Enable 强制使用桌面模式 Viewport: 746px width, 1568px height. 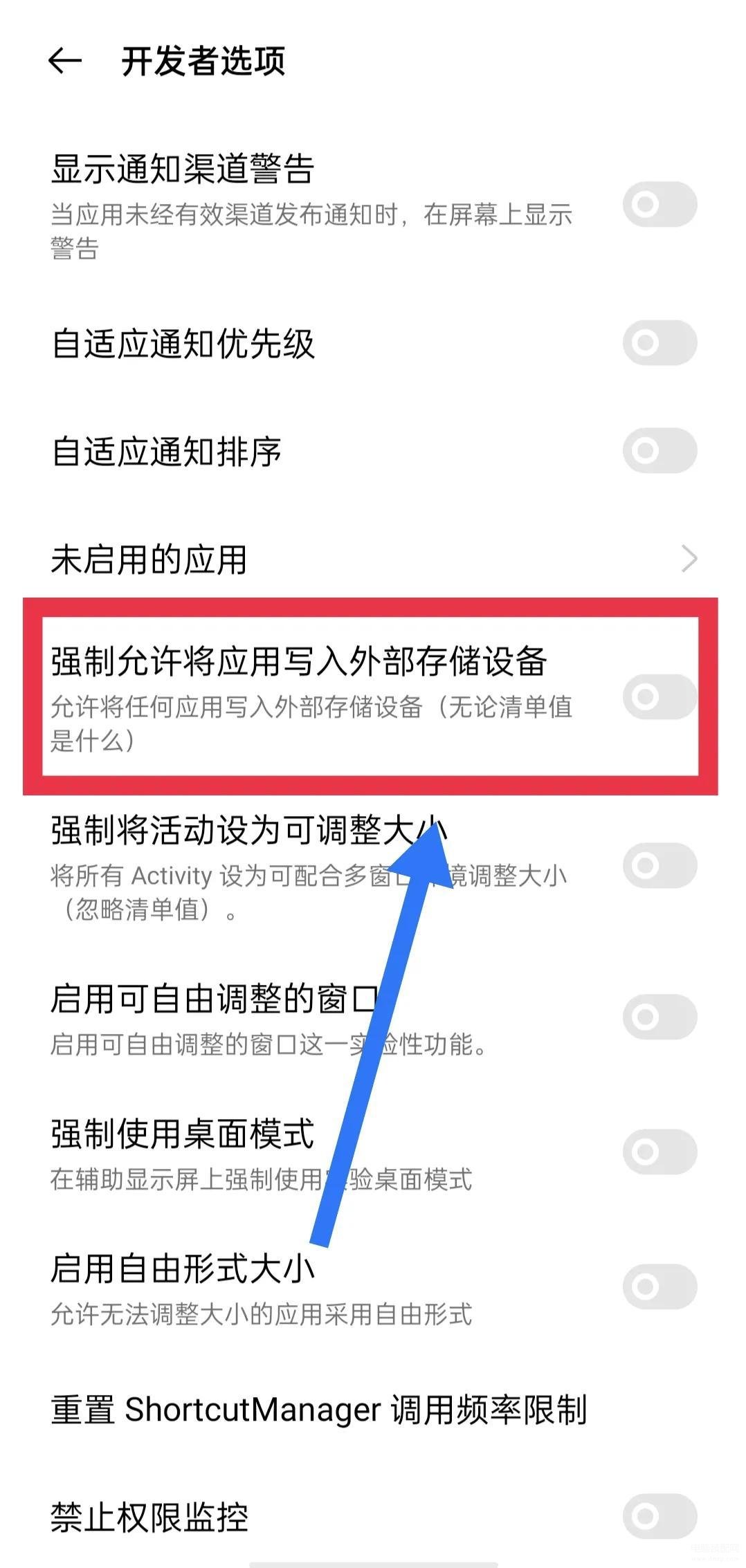659,1151
